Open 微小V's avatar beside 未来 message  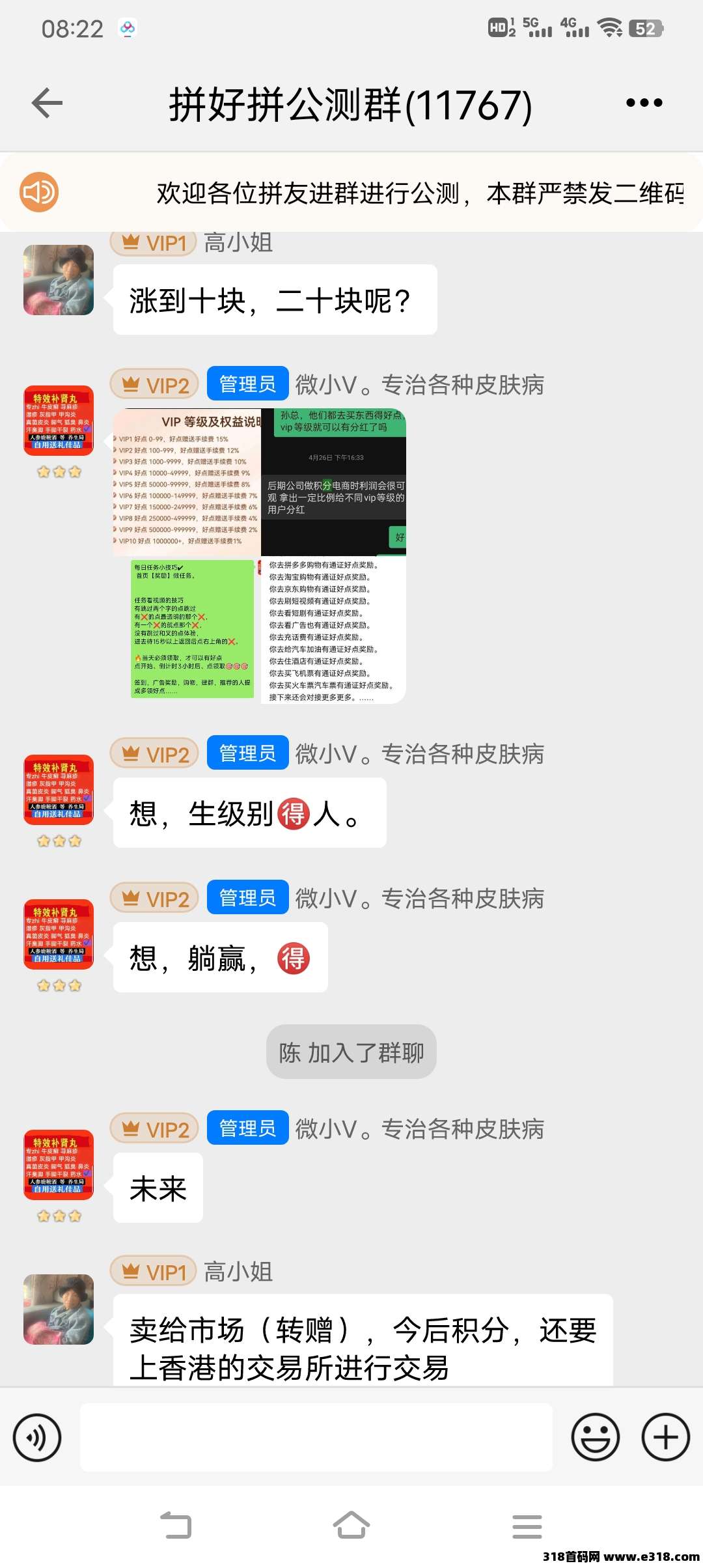tap(59, 1165)
